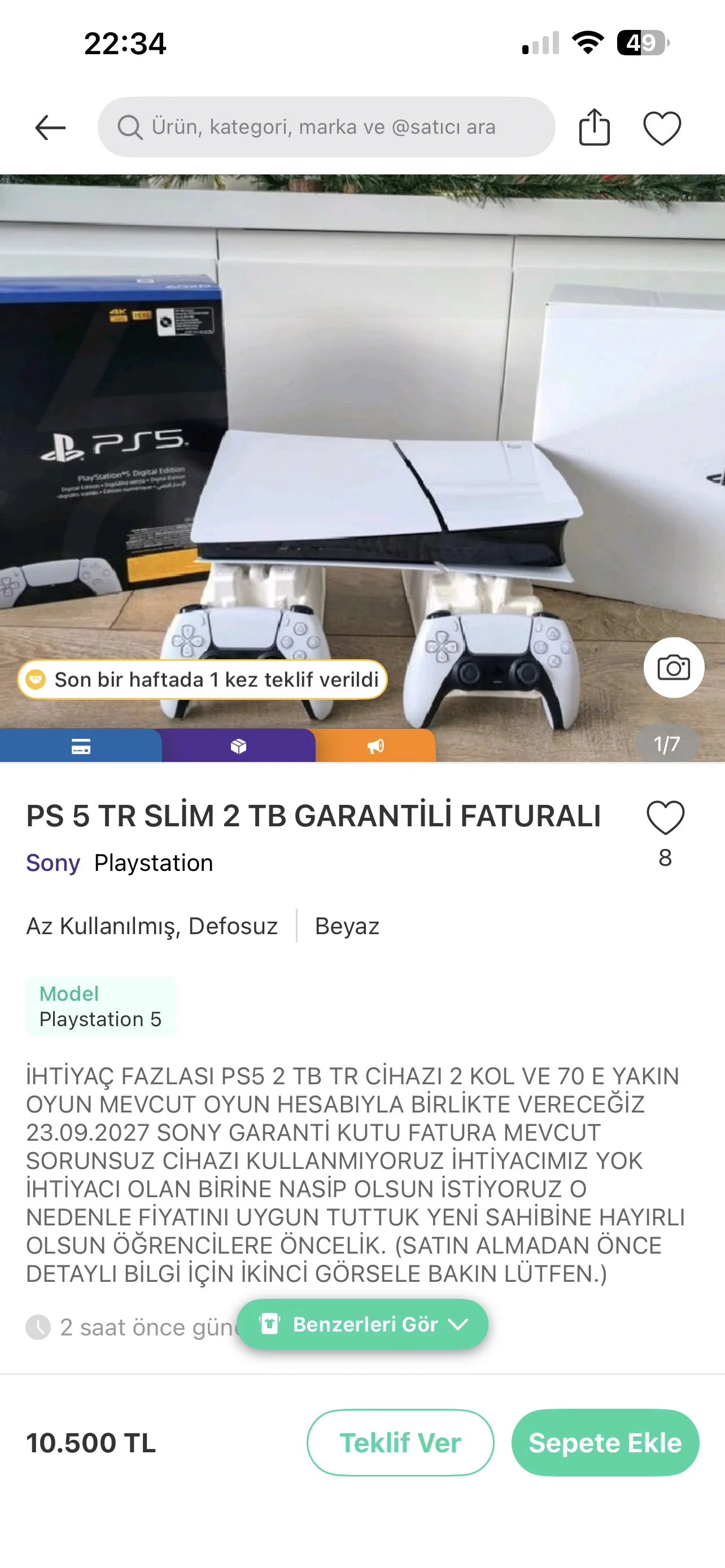
Task: Go back with the arrow icon
Action: pyautogui.click(x=50, y=128)
